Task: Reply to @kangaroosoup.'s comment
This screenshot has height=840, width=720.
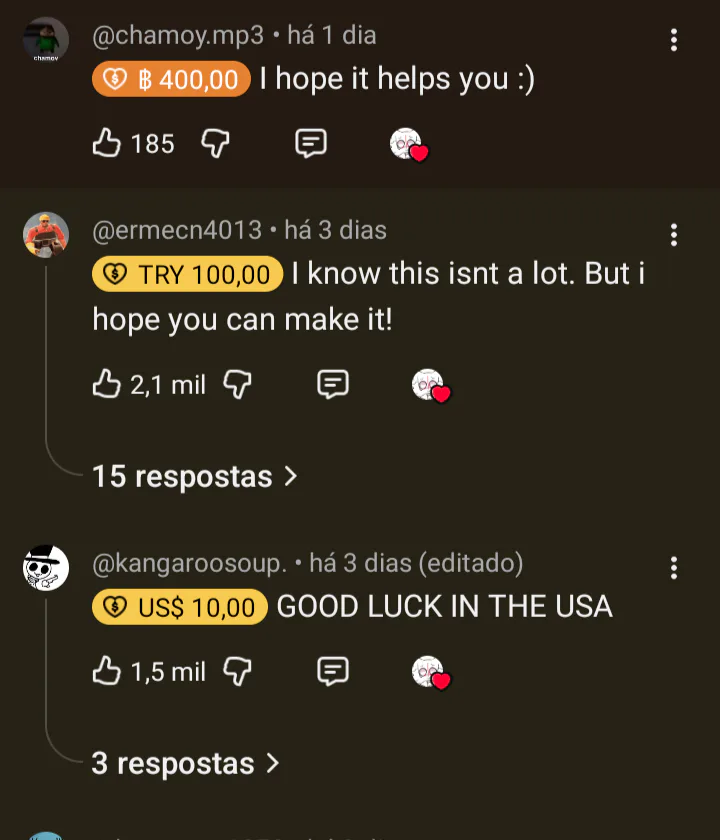Action: pos(333,672)
